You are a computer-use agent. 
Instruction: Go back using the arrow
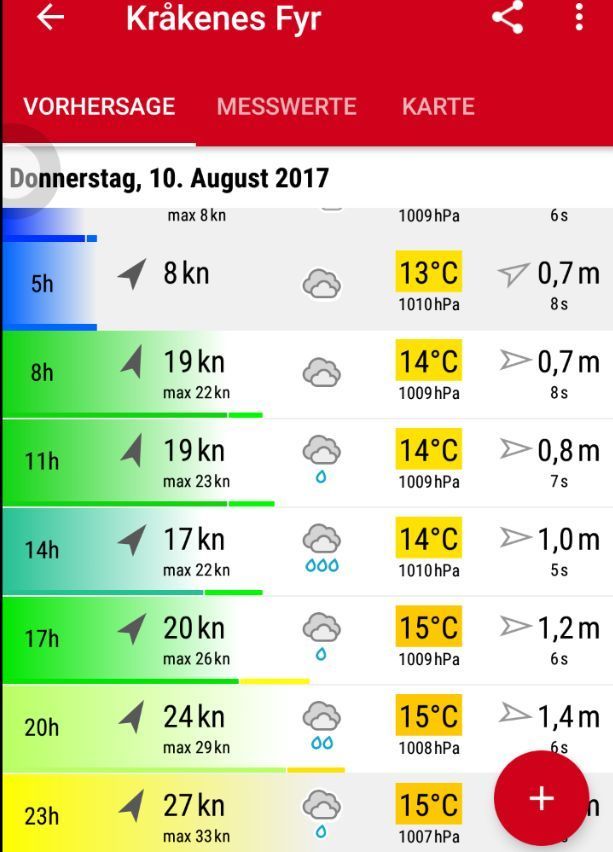50,18
